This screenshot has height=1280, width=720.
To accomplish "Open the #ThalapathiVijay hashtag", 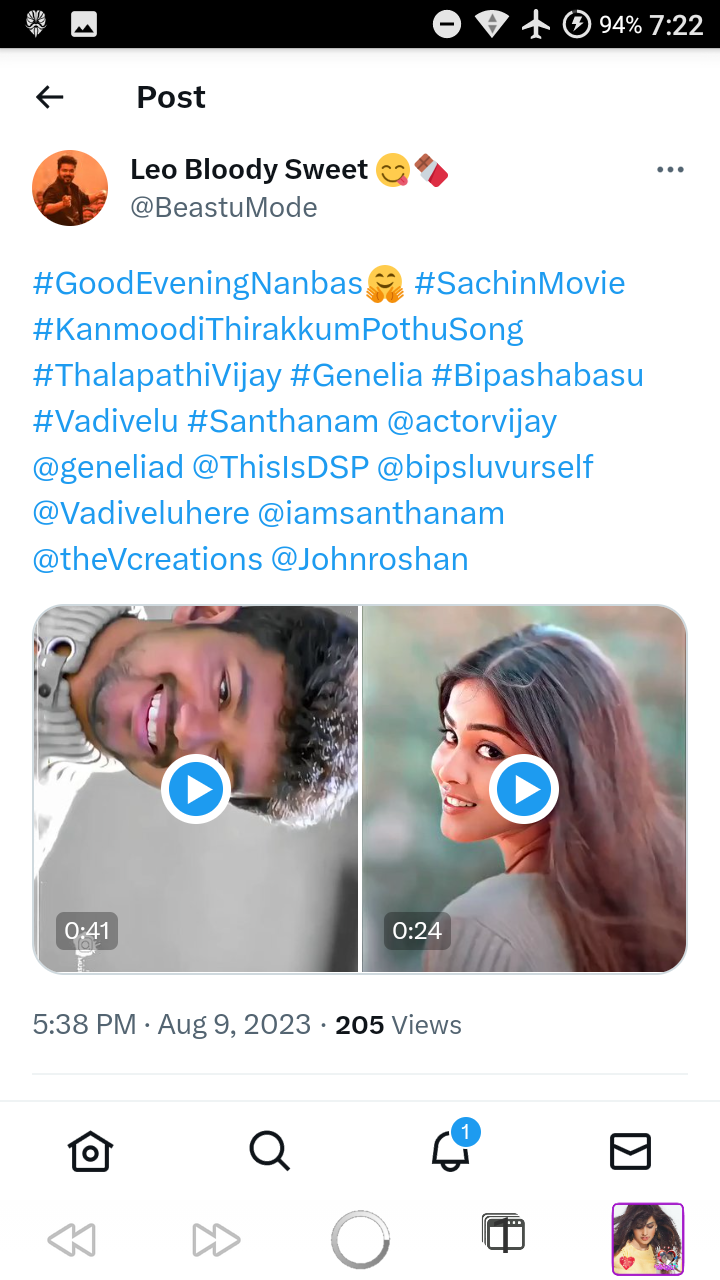I will click(157, 375).
